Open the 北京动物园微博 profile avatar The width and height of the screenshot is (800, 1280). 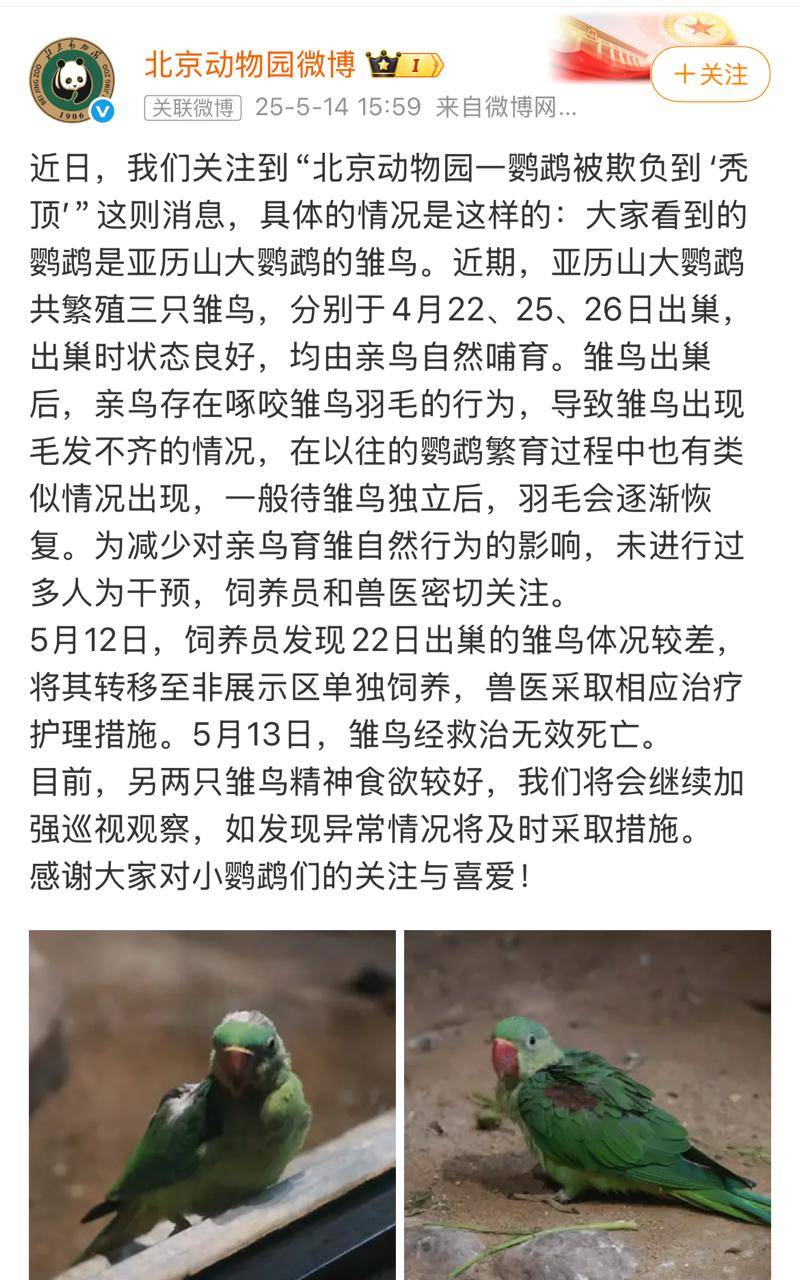(71, 80)
